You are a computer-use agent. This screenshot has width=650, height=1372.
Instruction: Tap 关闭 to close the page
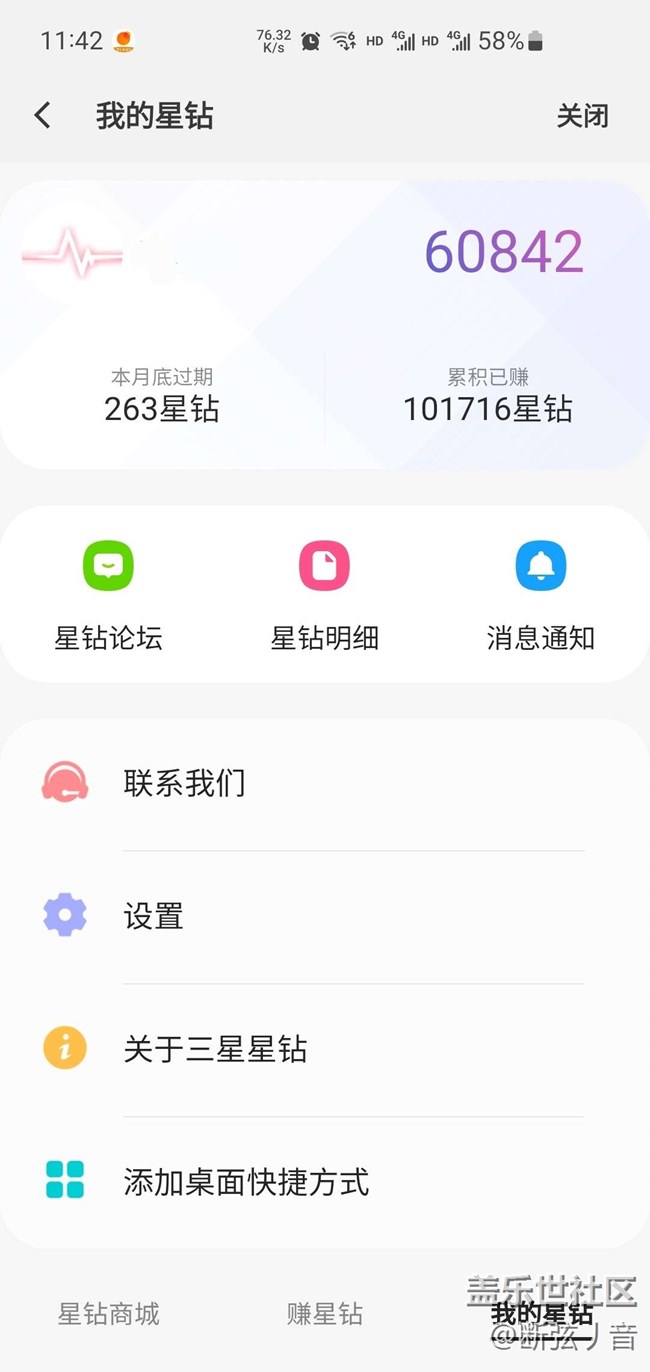(582, 116)
